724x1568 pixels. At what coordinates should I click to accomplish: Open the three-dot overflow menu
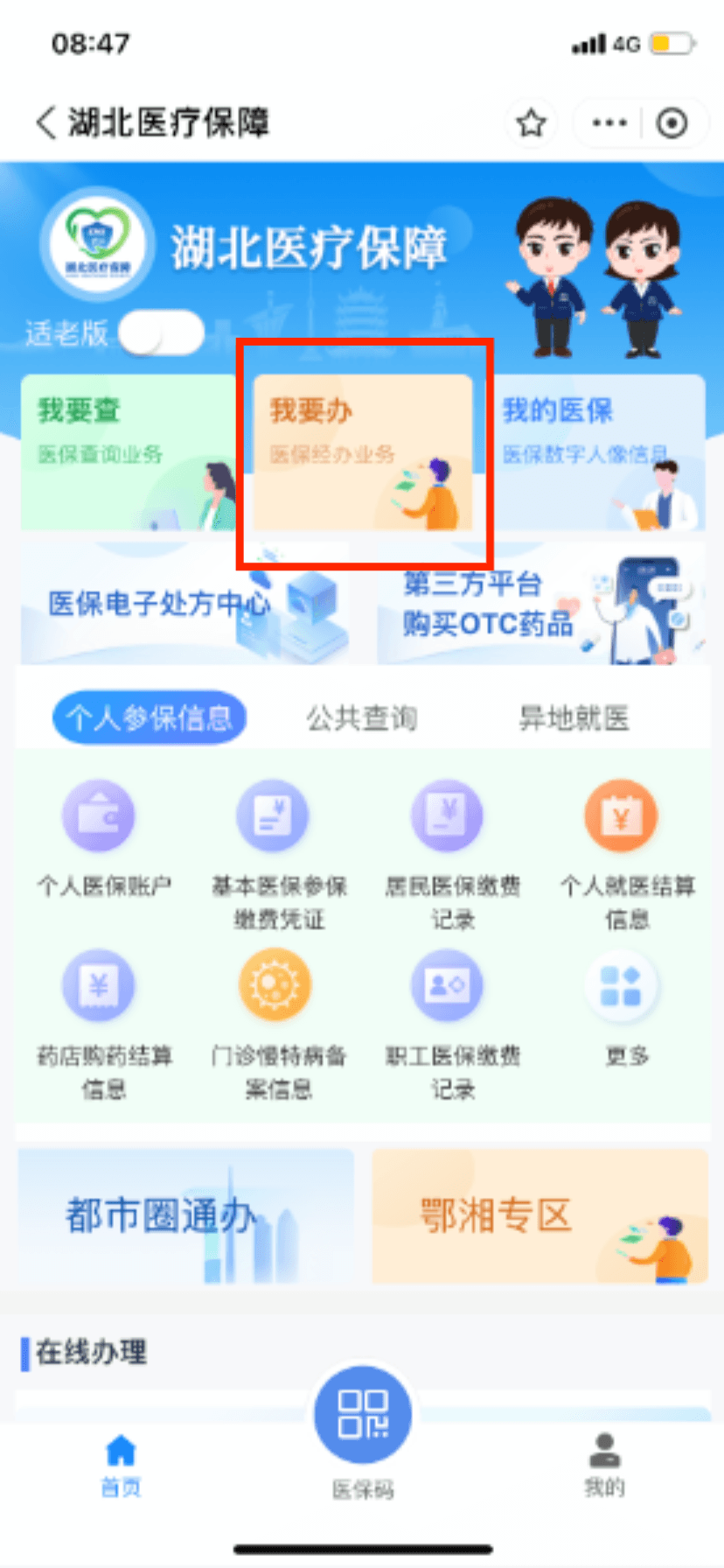[609, 123]
